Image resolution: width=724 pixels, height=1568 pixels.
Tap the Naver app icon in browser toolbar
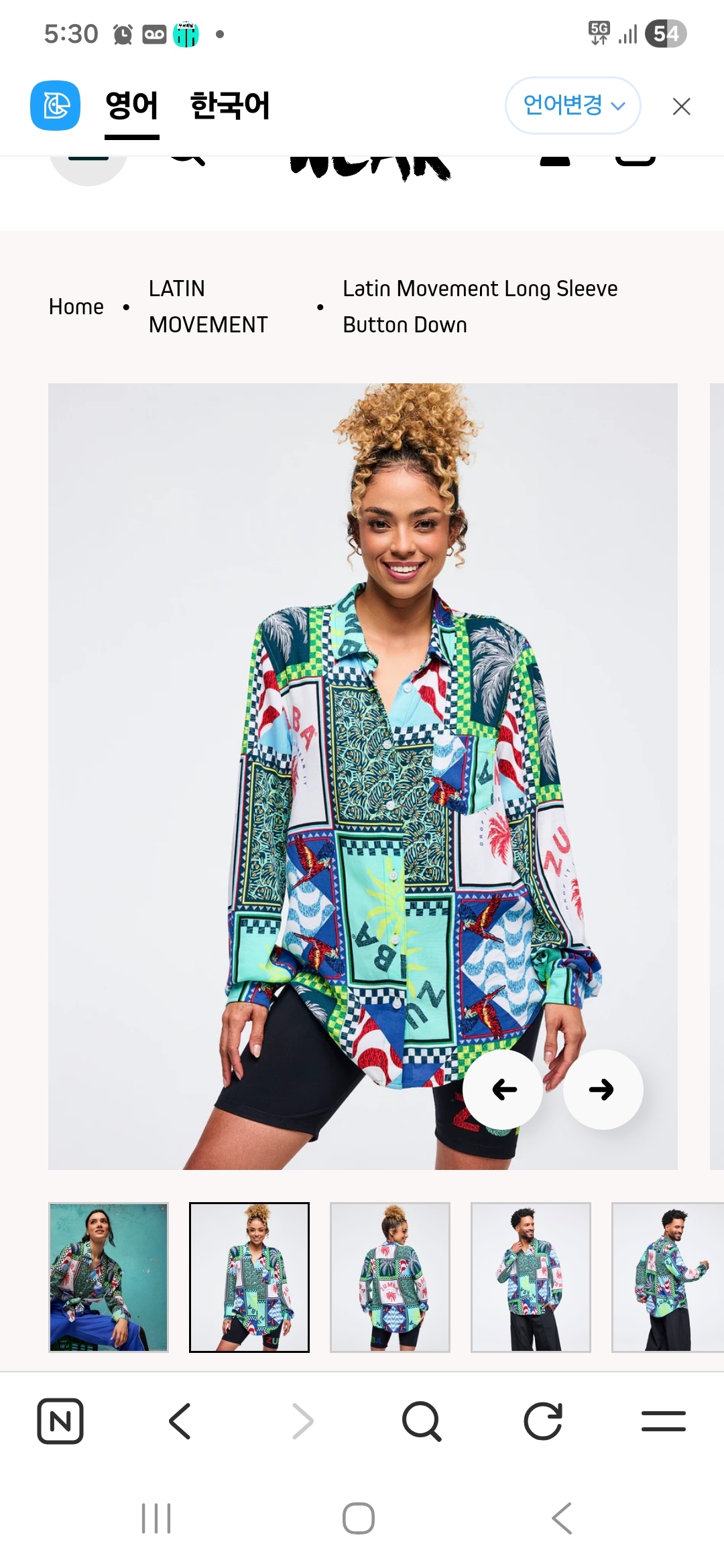(60, 1421)
